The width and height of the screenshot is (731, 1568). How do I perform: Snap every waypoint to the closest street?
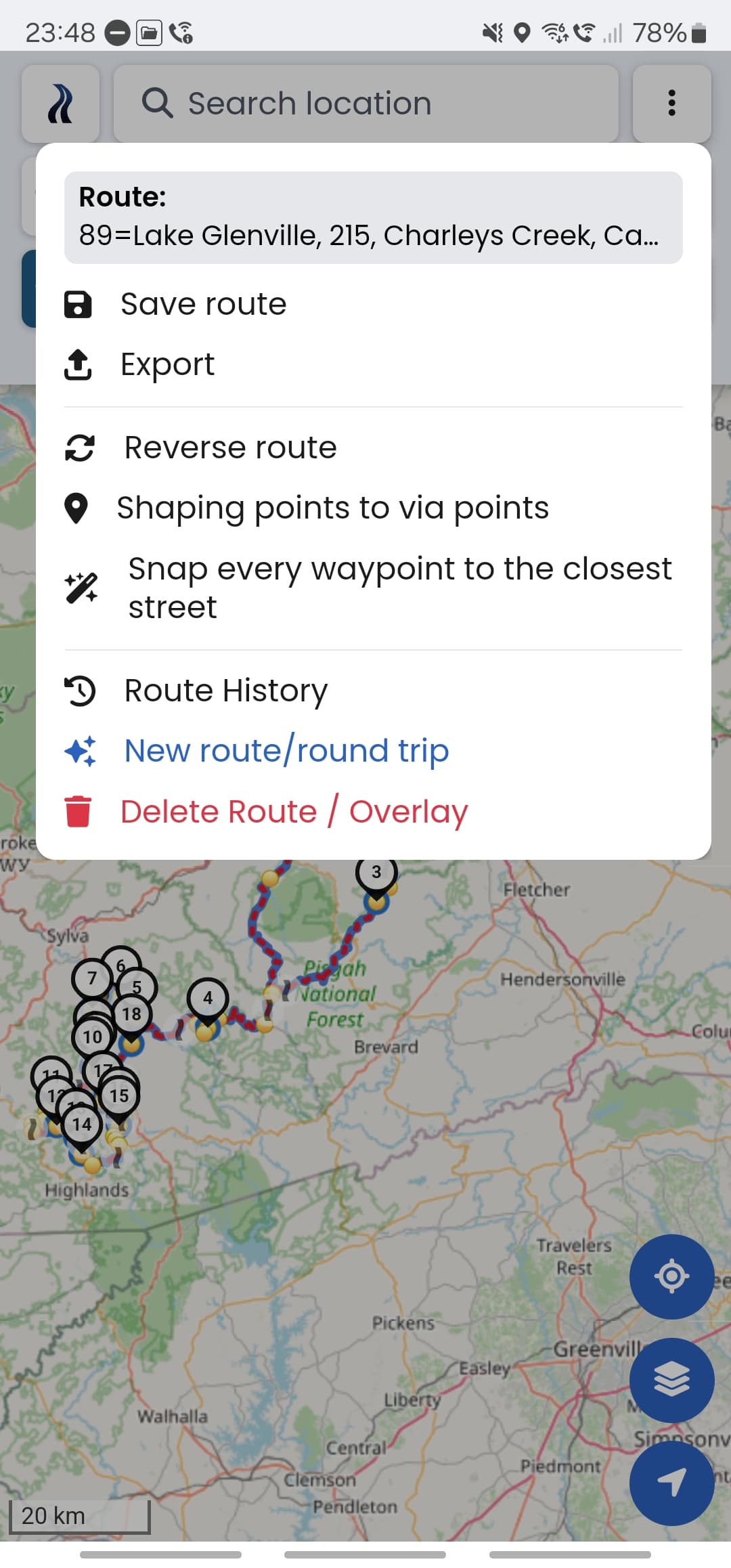[399, 588]
